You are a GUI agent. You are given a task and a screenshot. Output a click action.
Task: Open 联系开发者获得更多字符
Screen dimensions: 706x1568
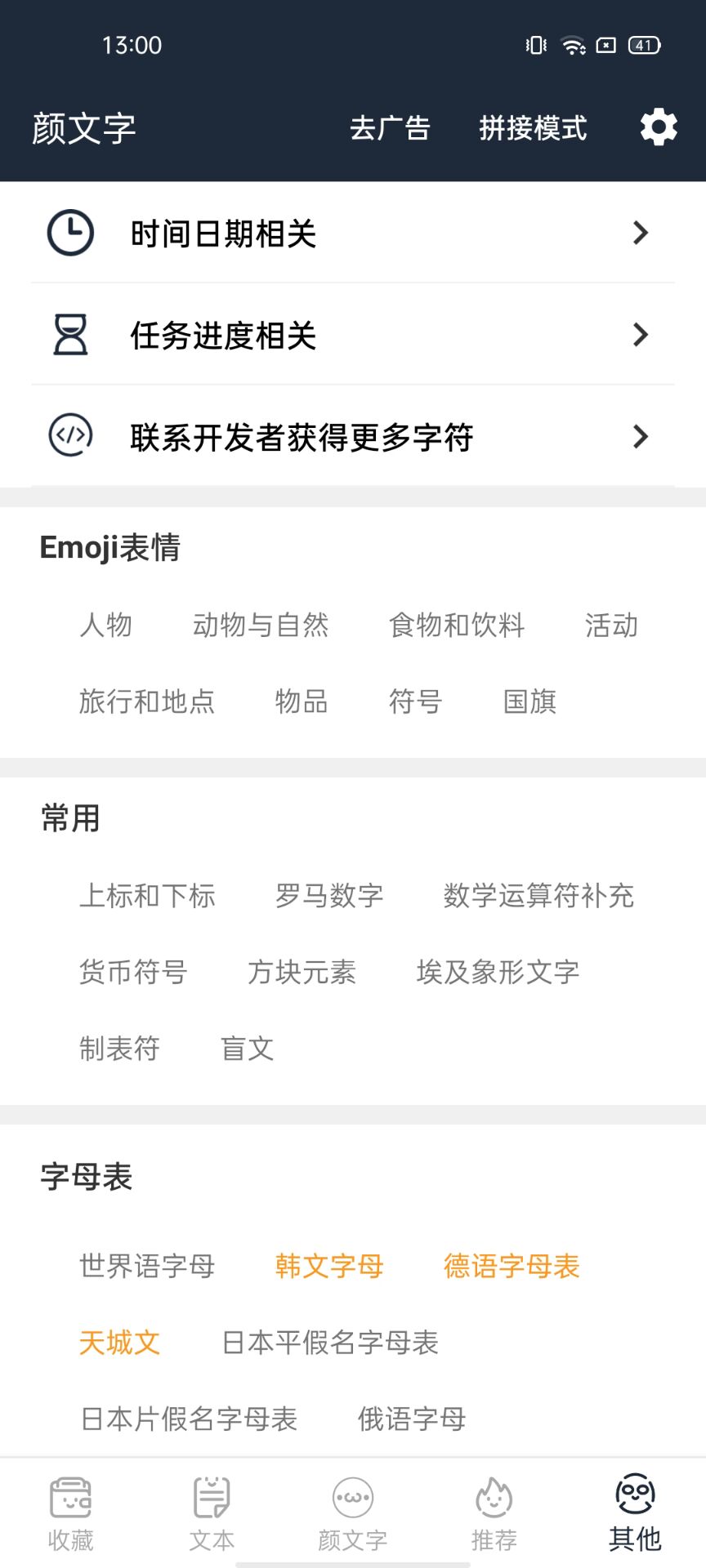353,436
